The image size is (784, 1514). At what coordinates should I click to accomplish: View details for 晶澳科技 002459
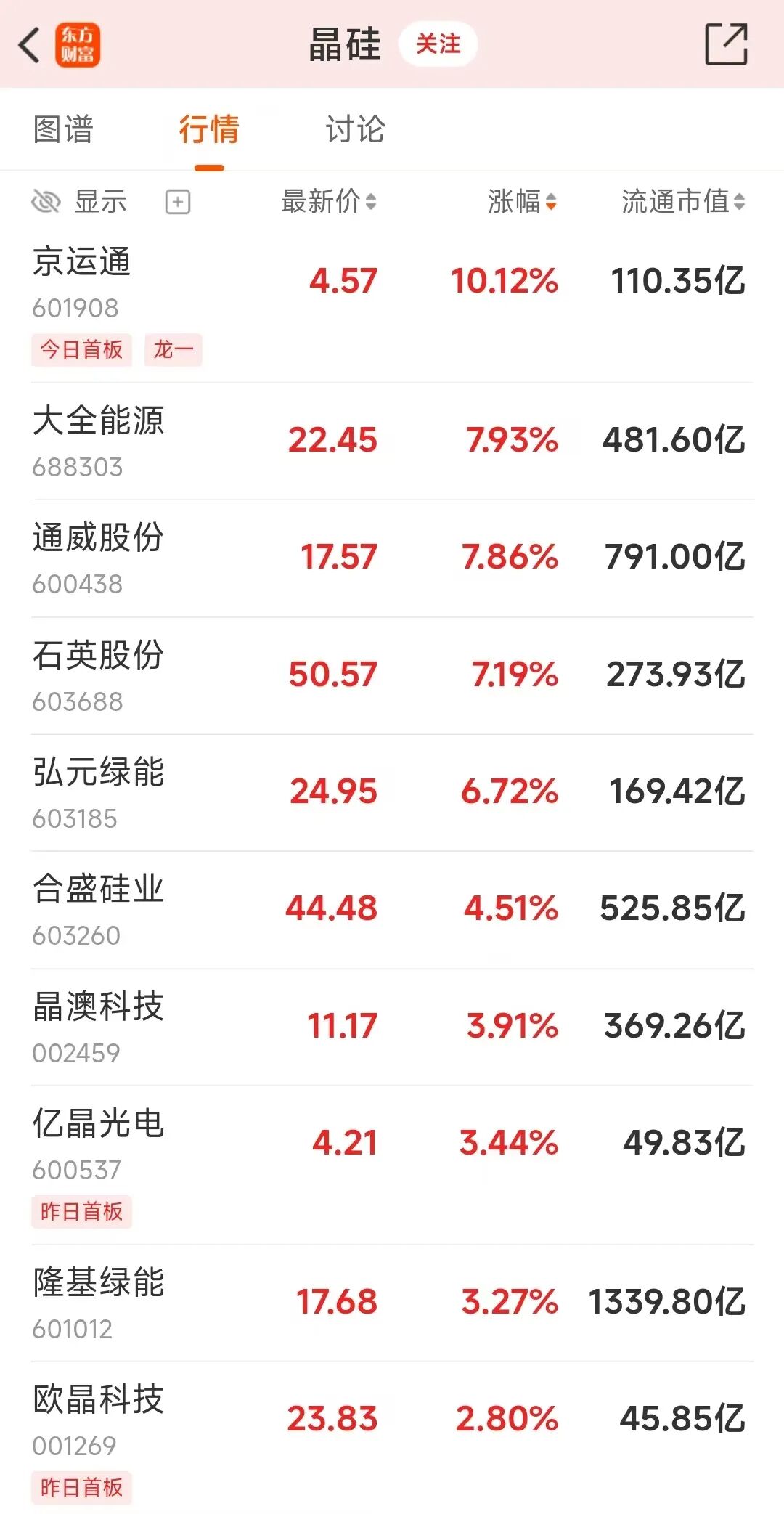point(392,1027)
